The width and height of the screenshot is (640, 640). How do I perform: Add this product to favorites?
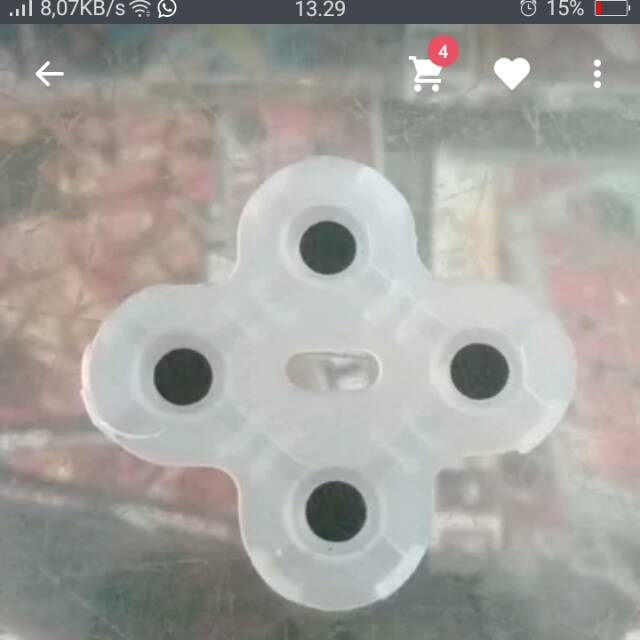(x=512, y=74)
